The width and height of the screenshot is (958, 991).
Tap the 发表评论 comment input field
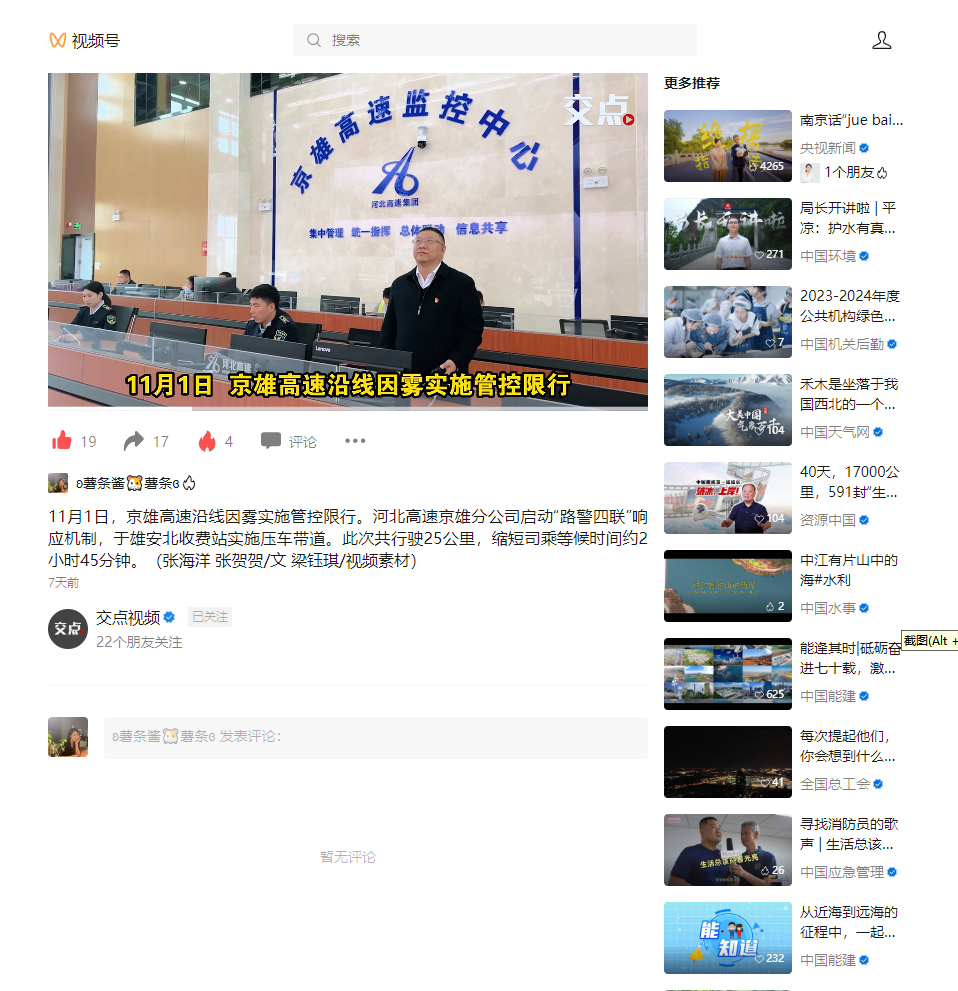click(x=375, y=737)
